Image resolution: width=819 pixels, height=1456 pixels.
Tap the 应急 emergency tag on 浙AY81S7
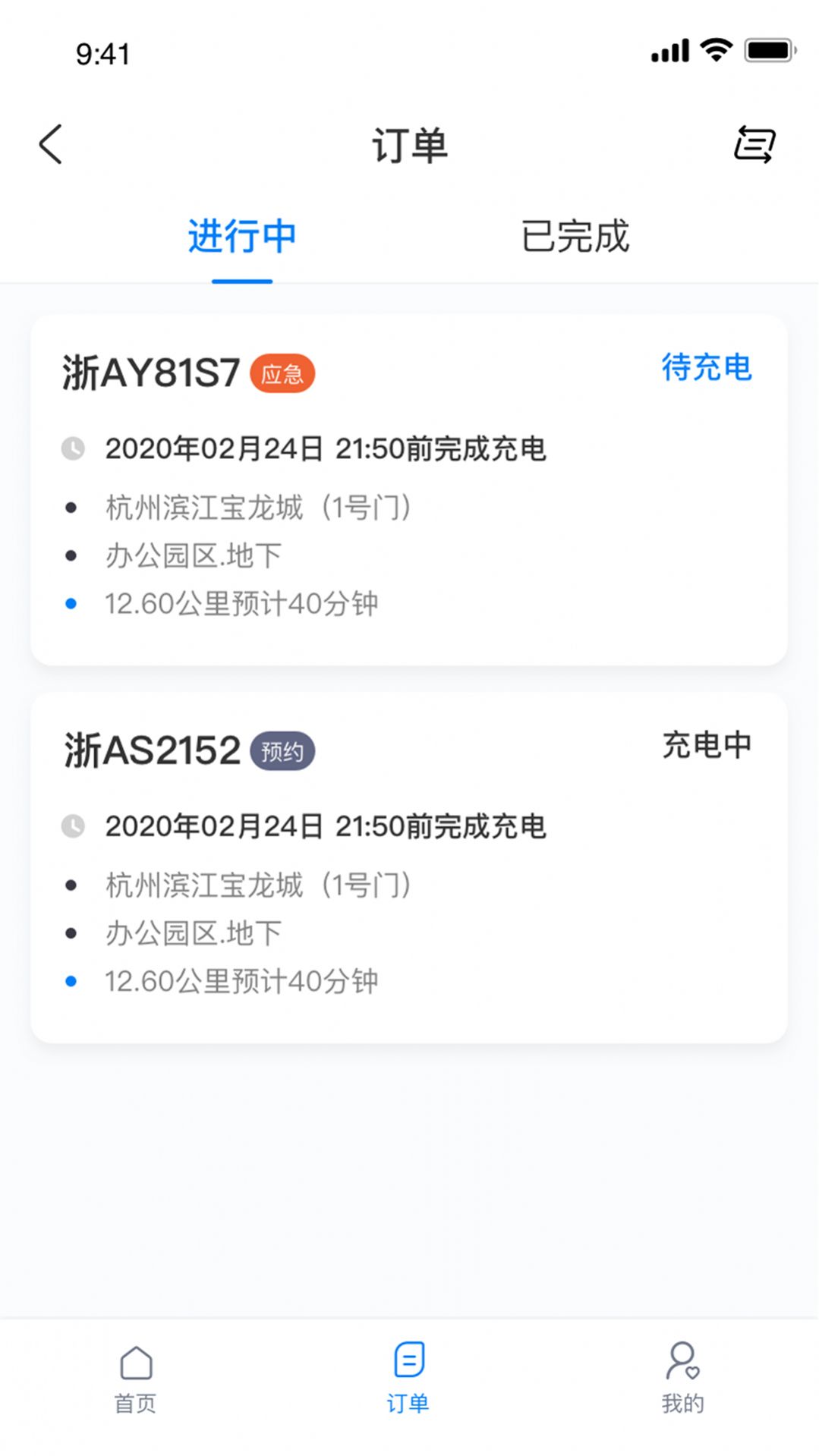point(282,373)
